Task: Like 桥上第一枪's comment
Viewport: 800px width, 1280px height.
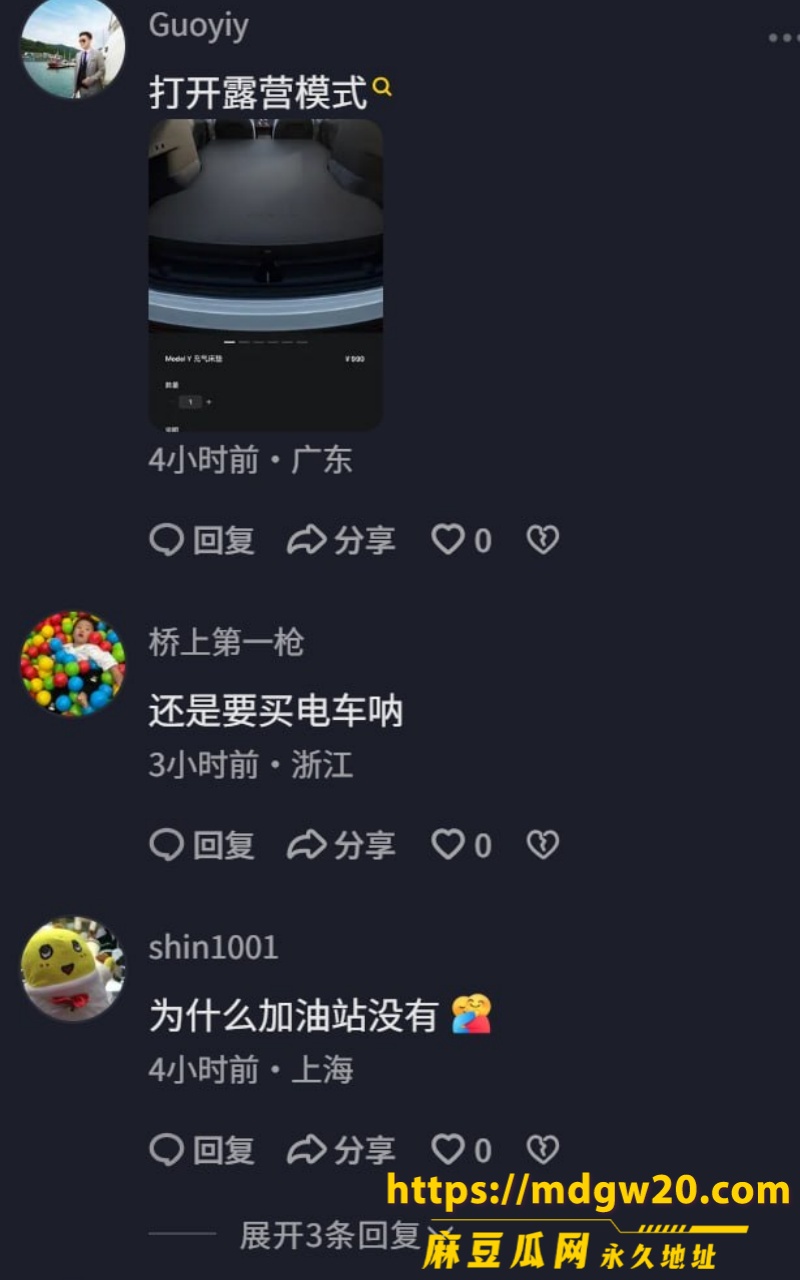Action: 461,846
